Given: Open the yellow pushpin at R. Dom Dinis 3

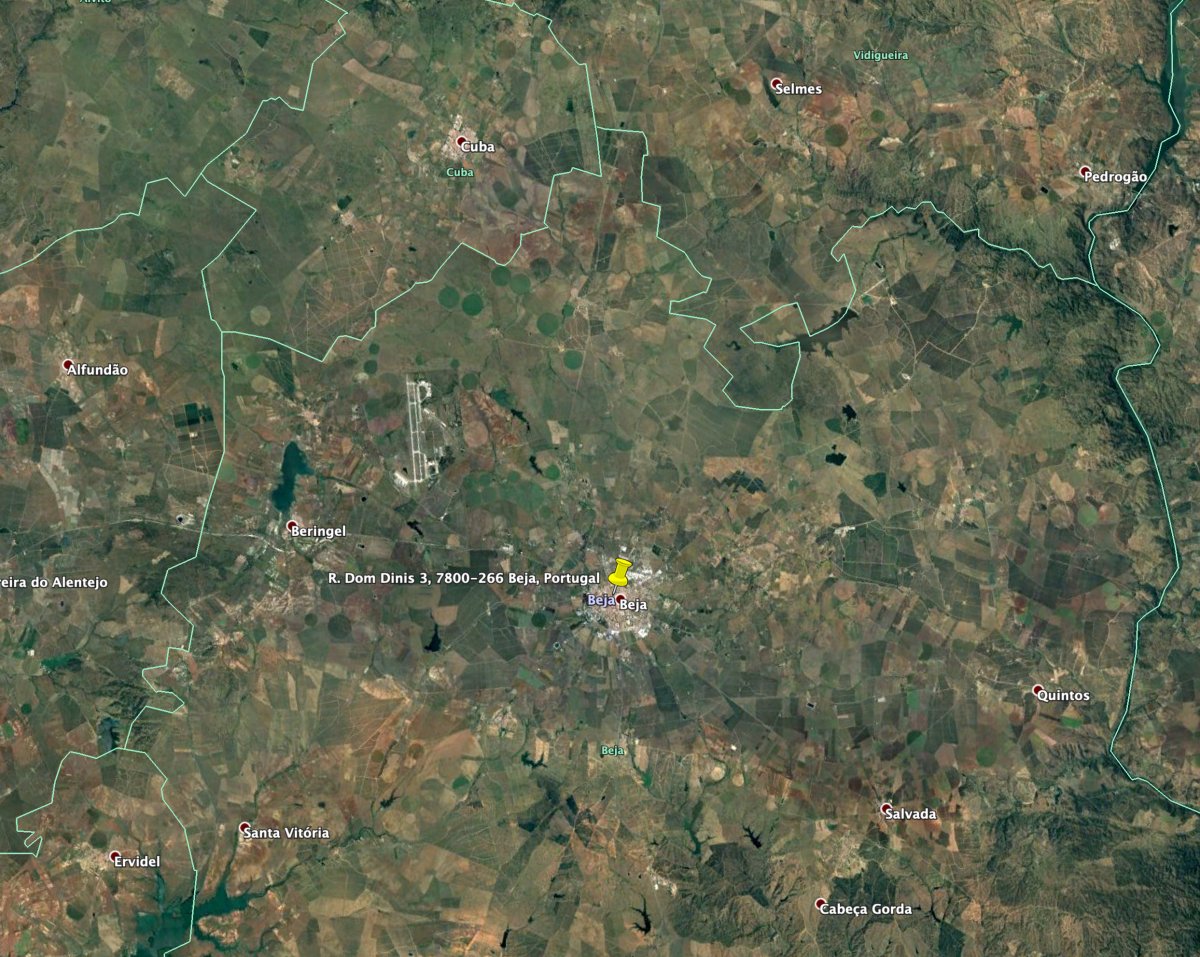Looking at the screenshot, I should (x=620, y=572).
